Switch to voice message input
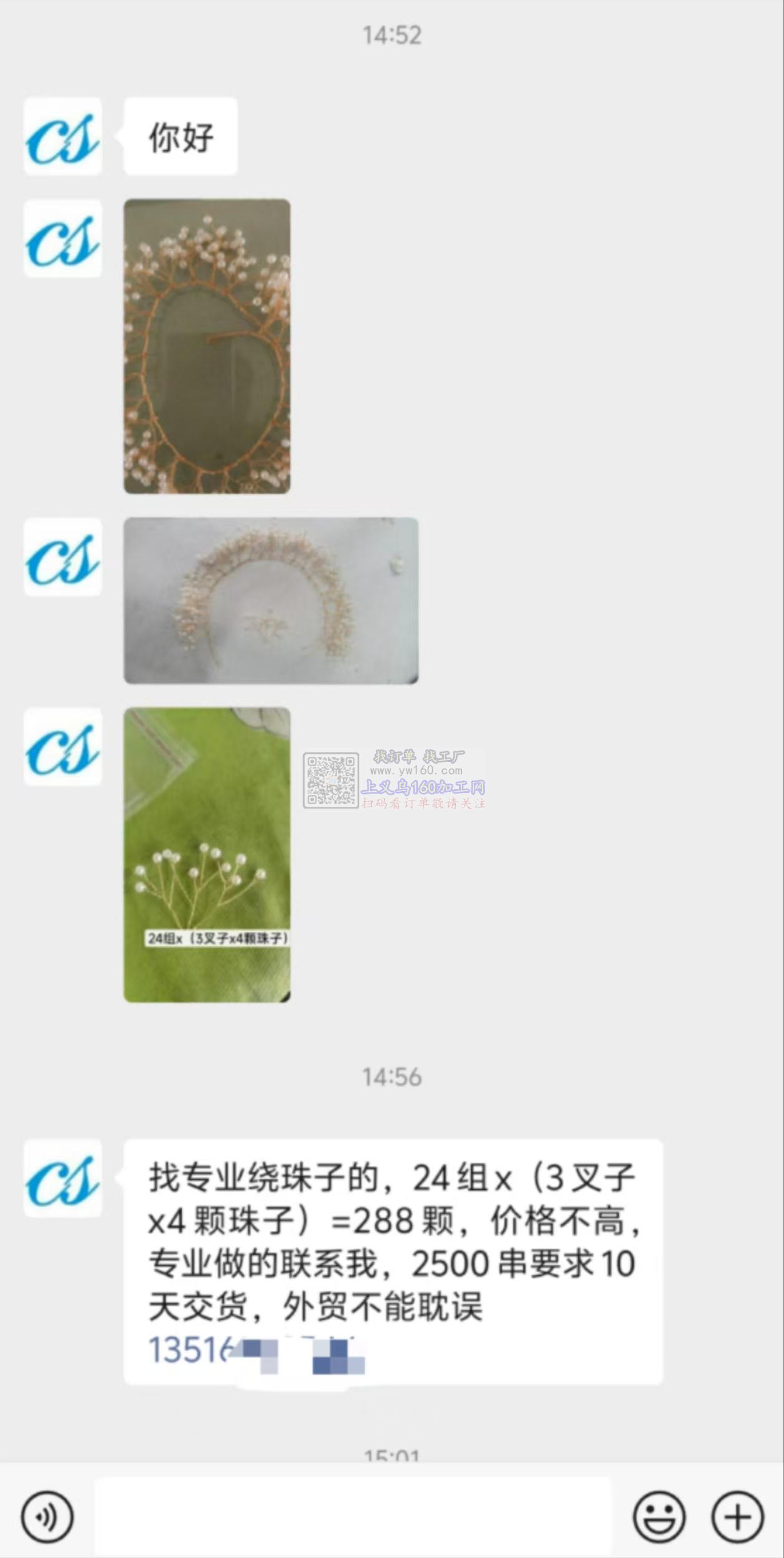Image resolution: width=784 pixels, height=1558 pixels. pyautogui.click(x=47, y=1516)
